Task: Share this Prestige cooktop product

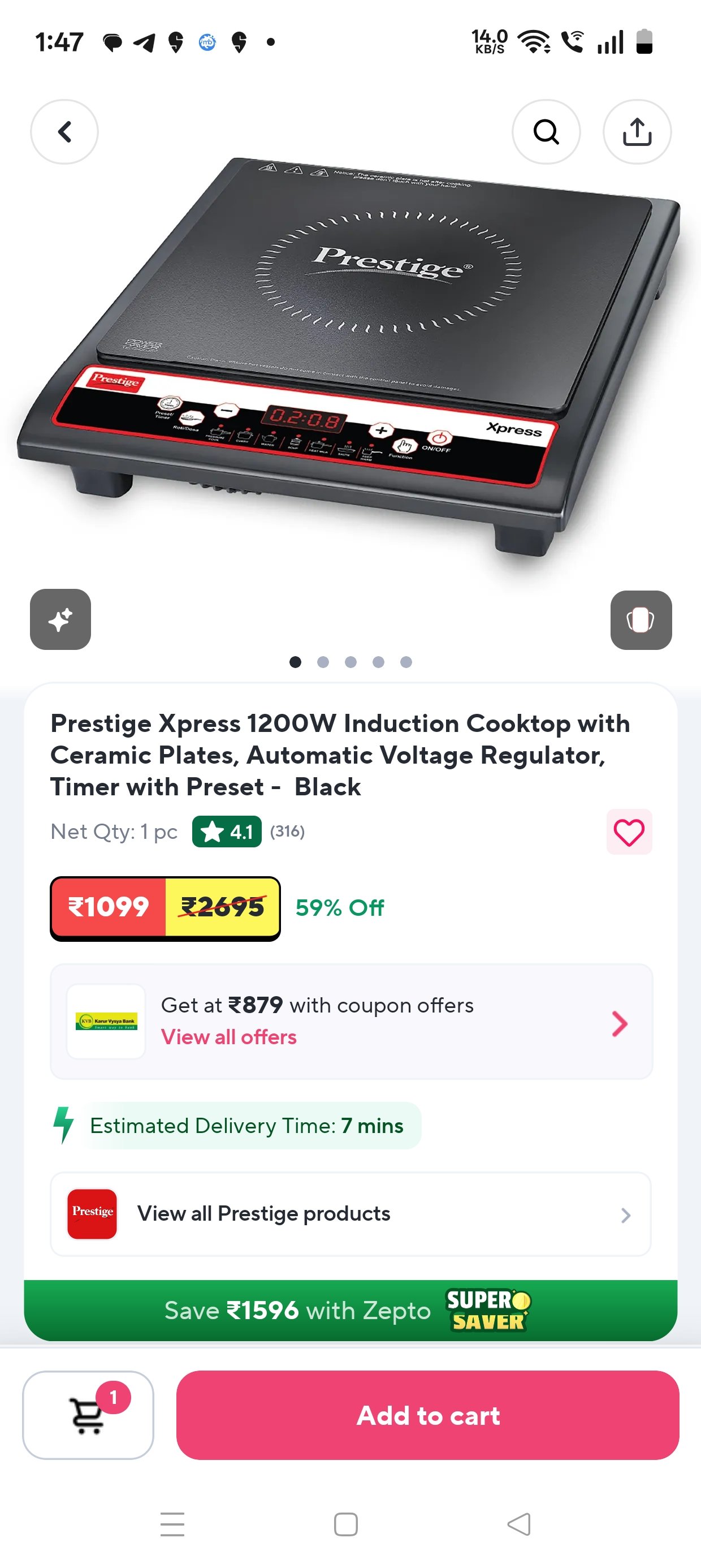Action: 637,131
